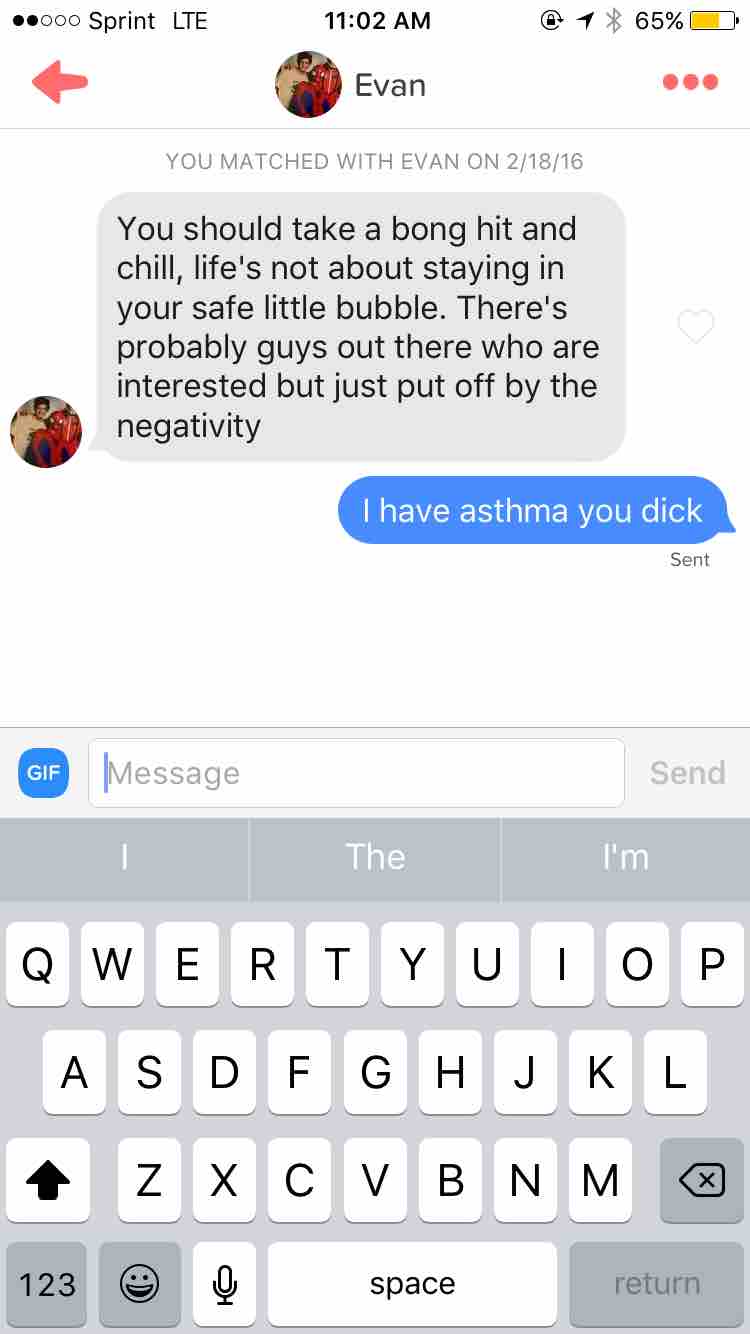The image size is (750, 1334).
Task: Choose the "The" keyboard suggestion
Action: [375, 857]
